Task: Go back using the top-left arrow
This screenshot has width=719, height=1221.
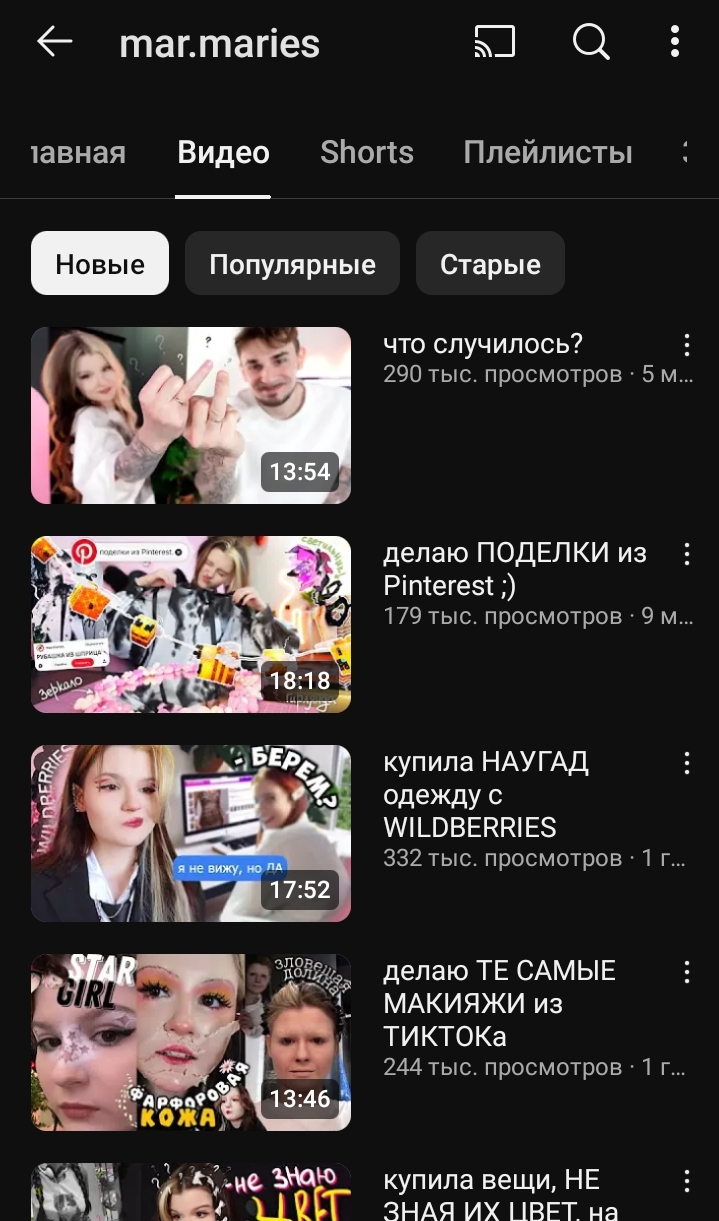Action: pos(55,42)
